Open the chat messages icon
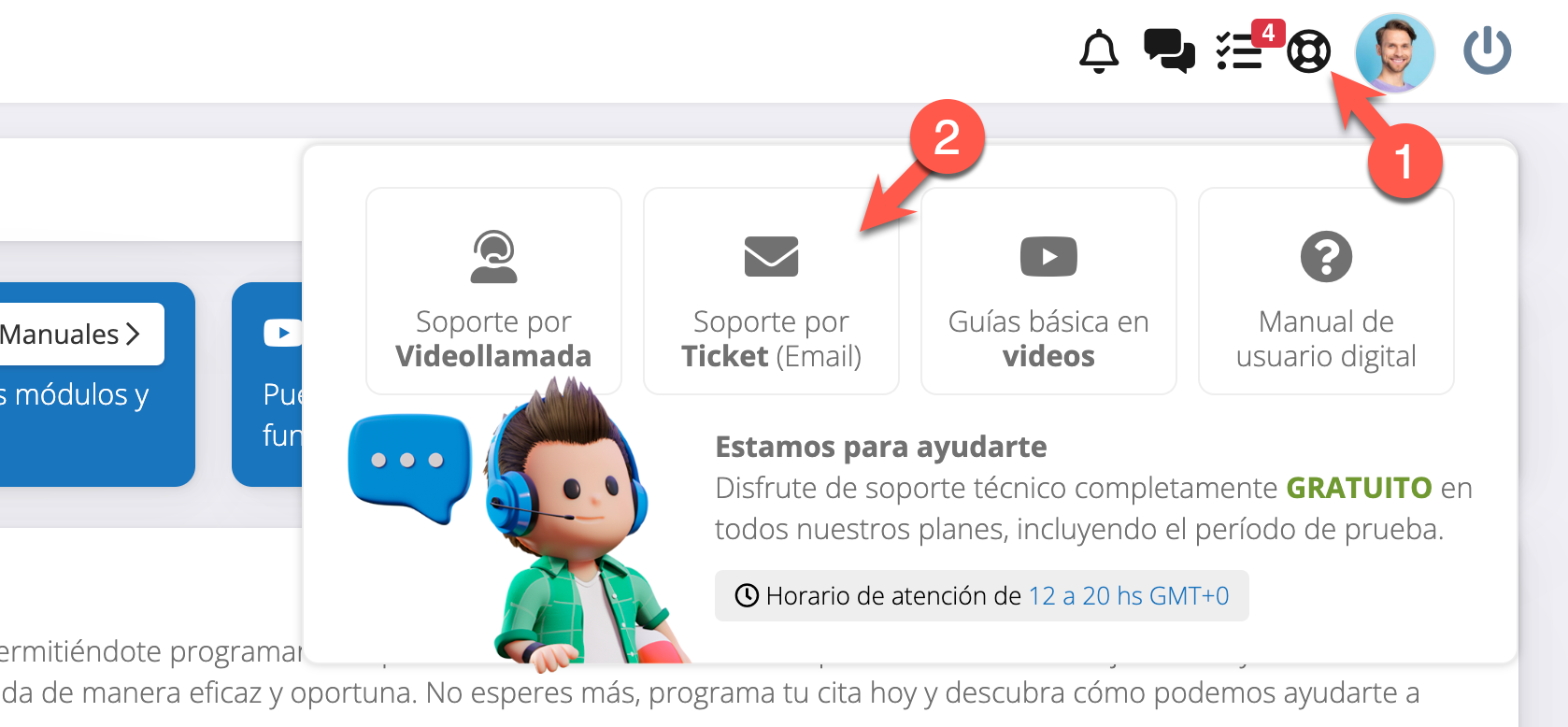The image size is (1568, 727). tap(1169, 51)
